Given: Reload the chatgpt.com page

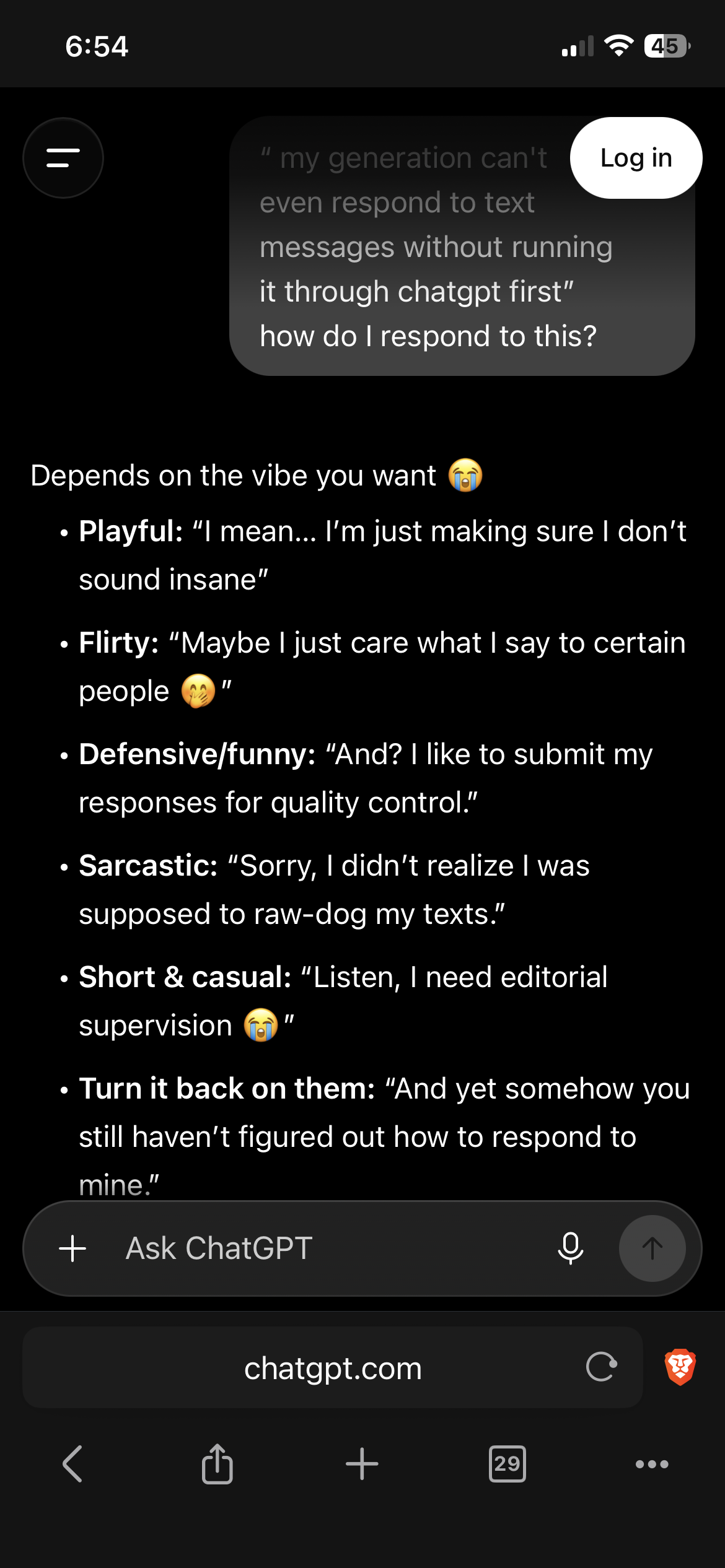Looking at the screenshot, I should [x=602, y=1367].
